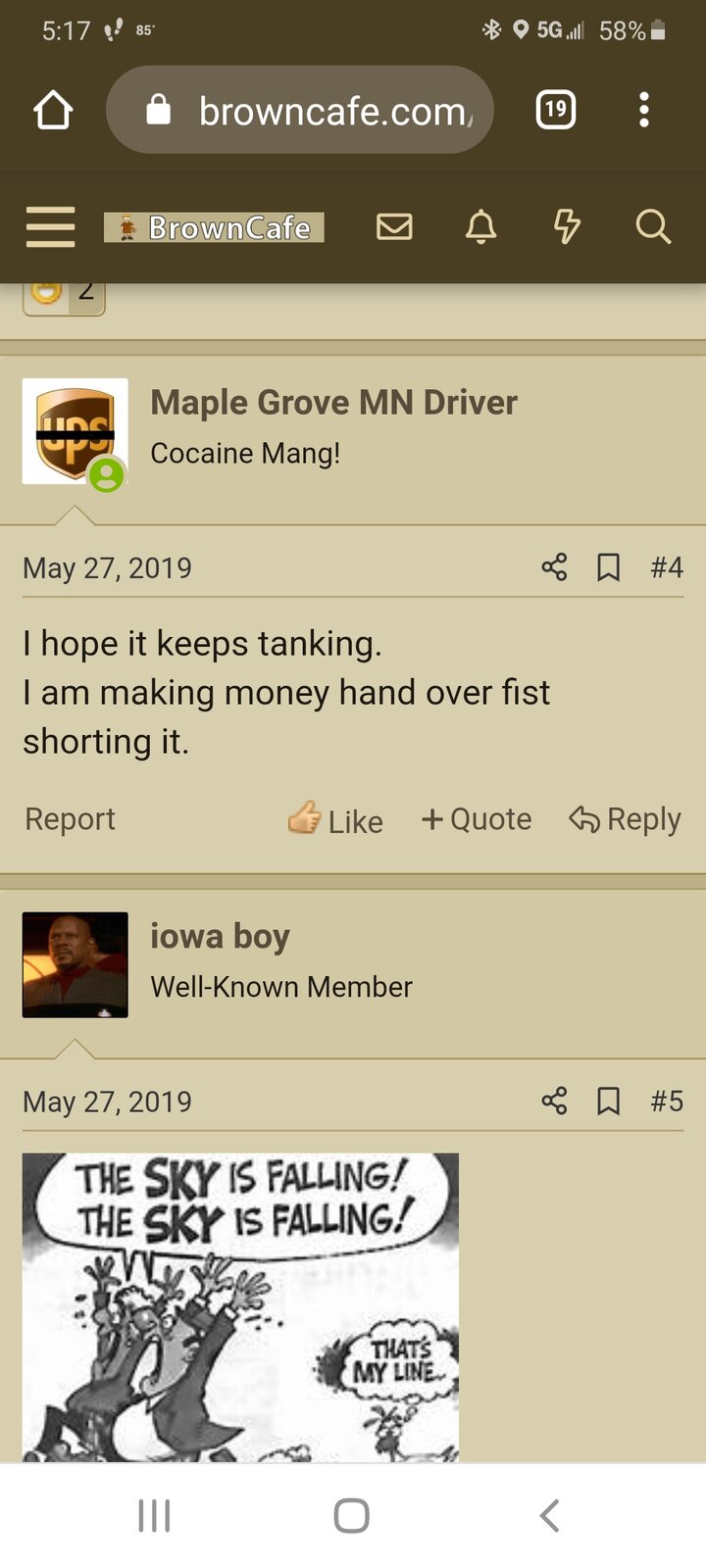The image size is (706, 1568).
Task: Like the post about shorting it
Action: [x=335, y=819]
